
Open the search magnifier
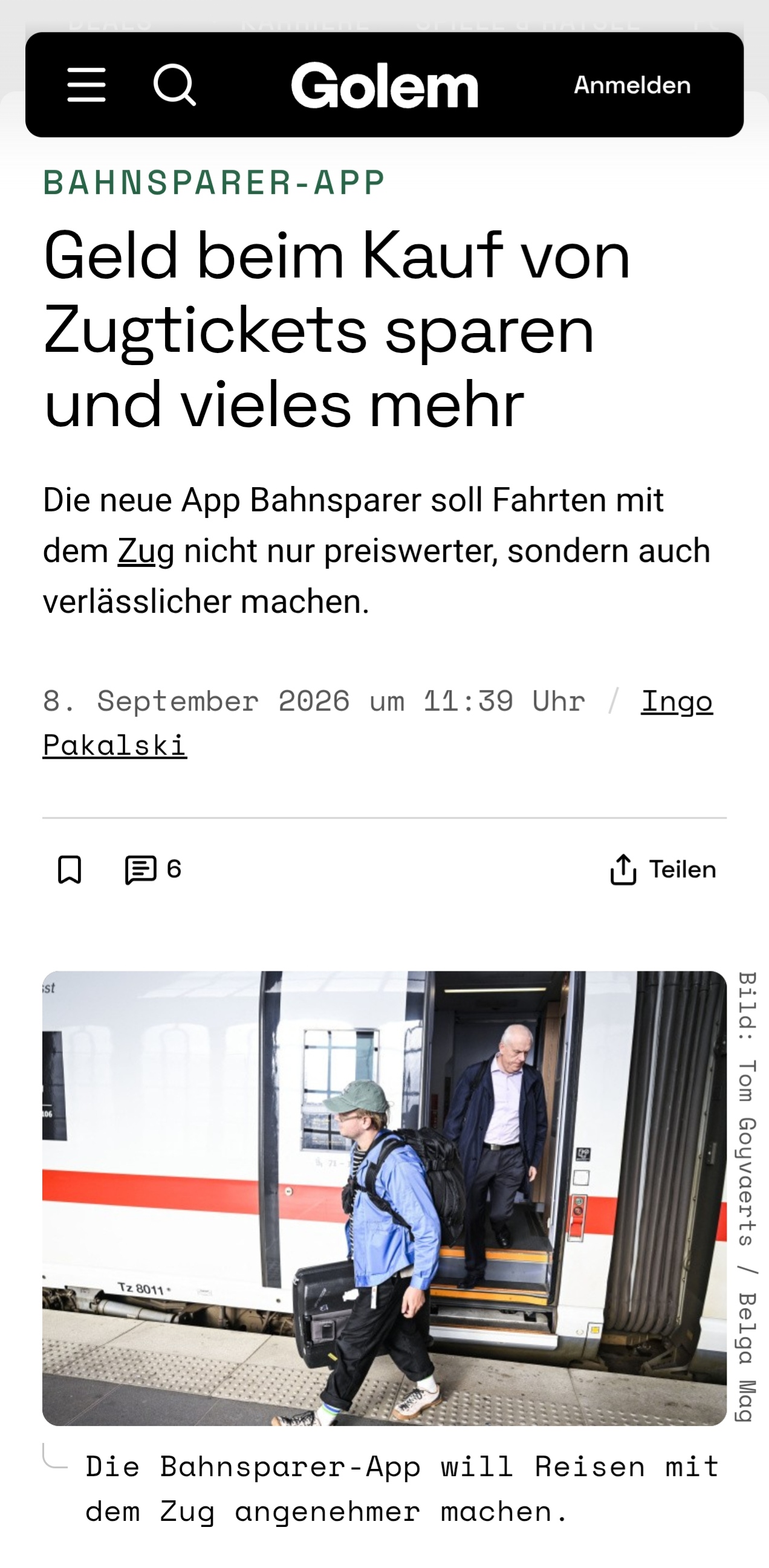tap(175, 85)
